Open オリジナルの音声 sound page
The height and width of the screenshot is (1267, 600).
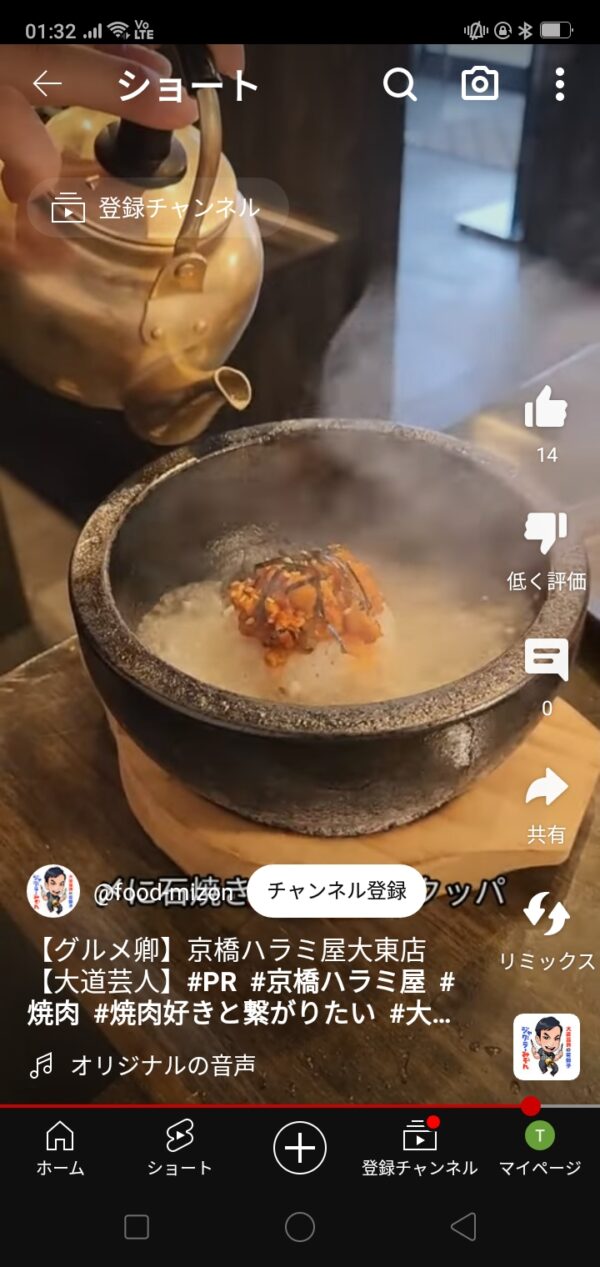click(x=163, y=1066)
